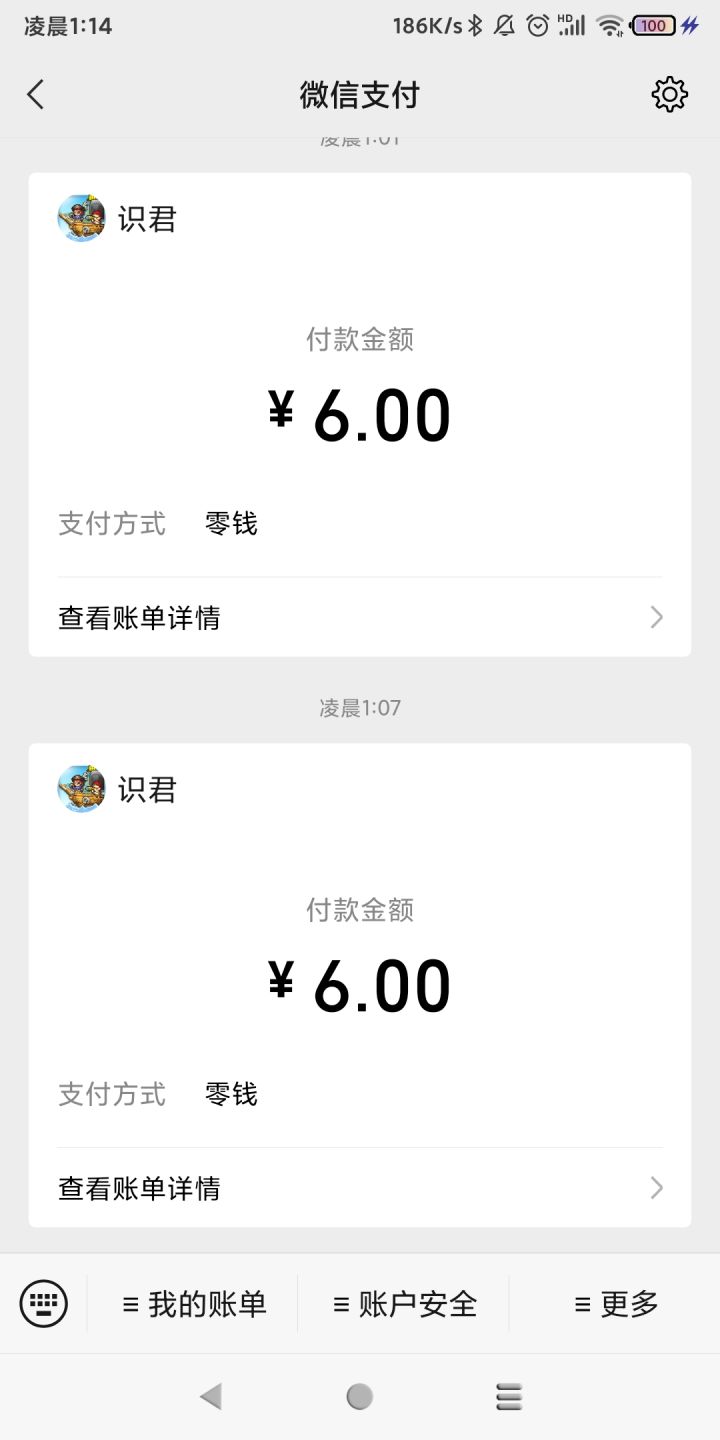
Task: Tap the recents navigation button
Action: (508, 1395)
